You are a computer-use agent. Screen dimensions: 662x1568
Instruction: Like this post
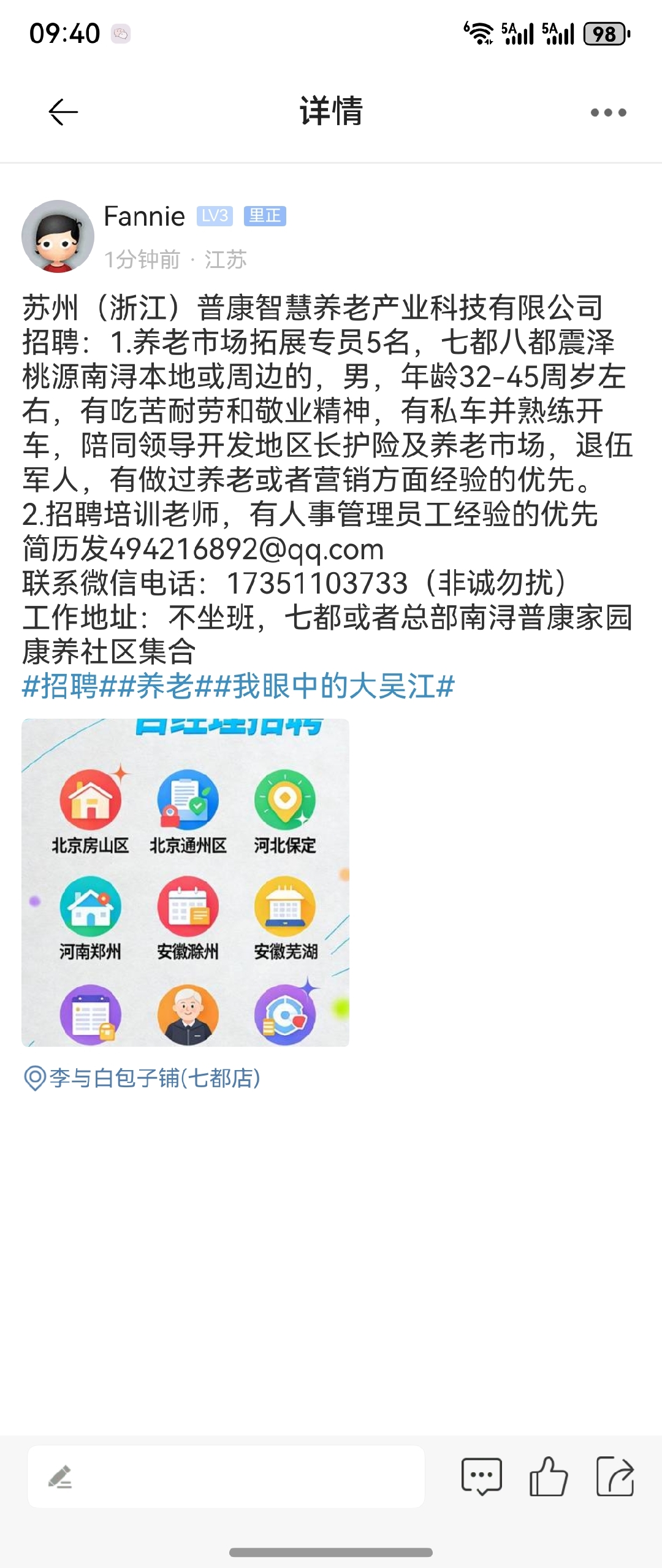(x=548, y=1476)
